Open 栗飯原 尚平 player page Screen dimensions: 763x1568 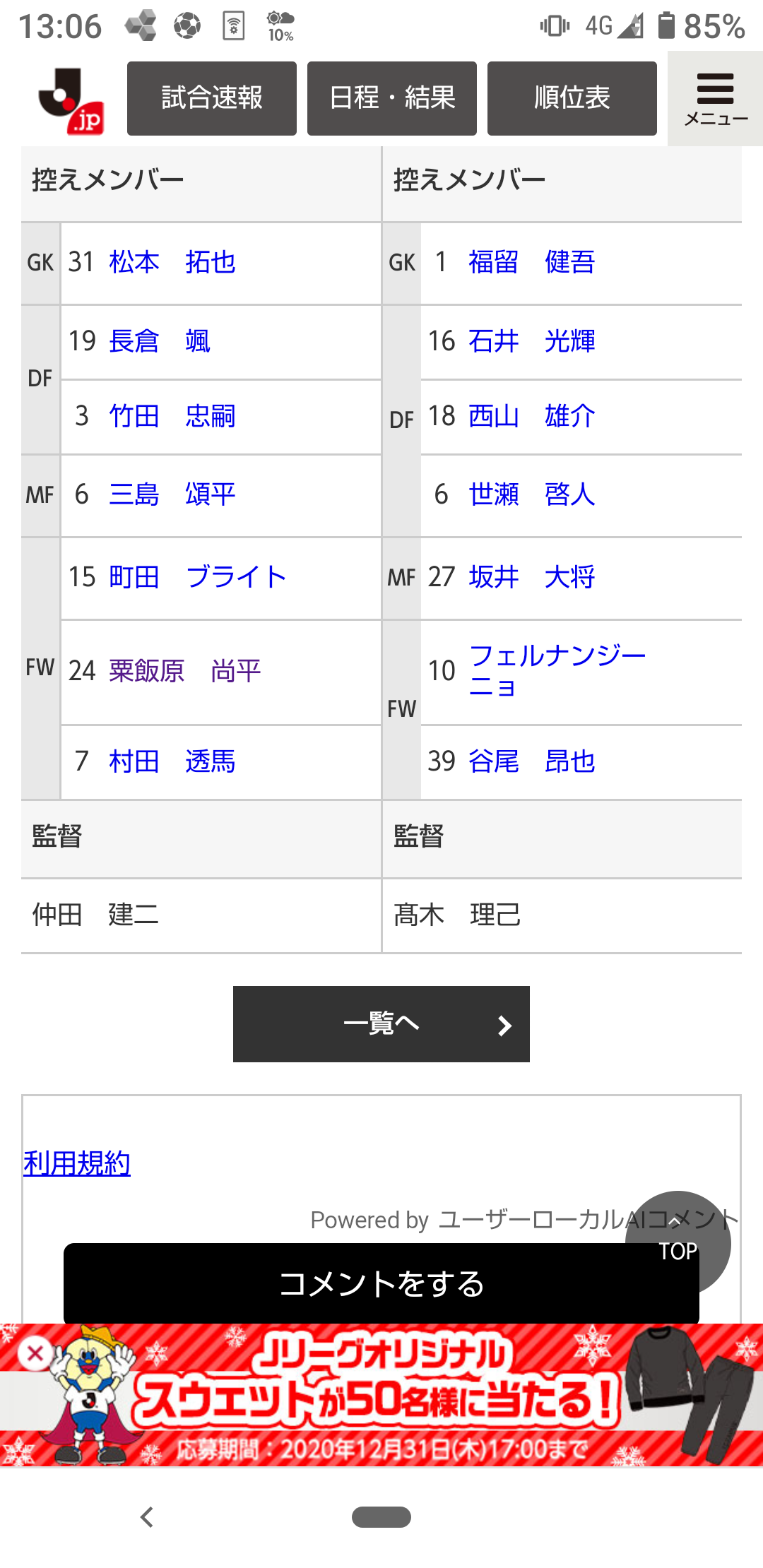tap(184, 670)
